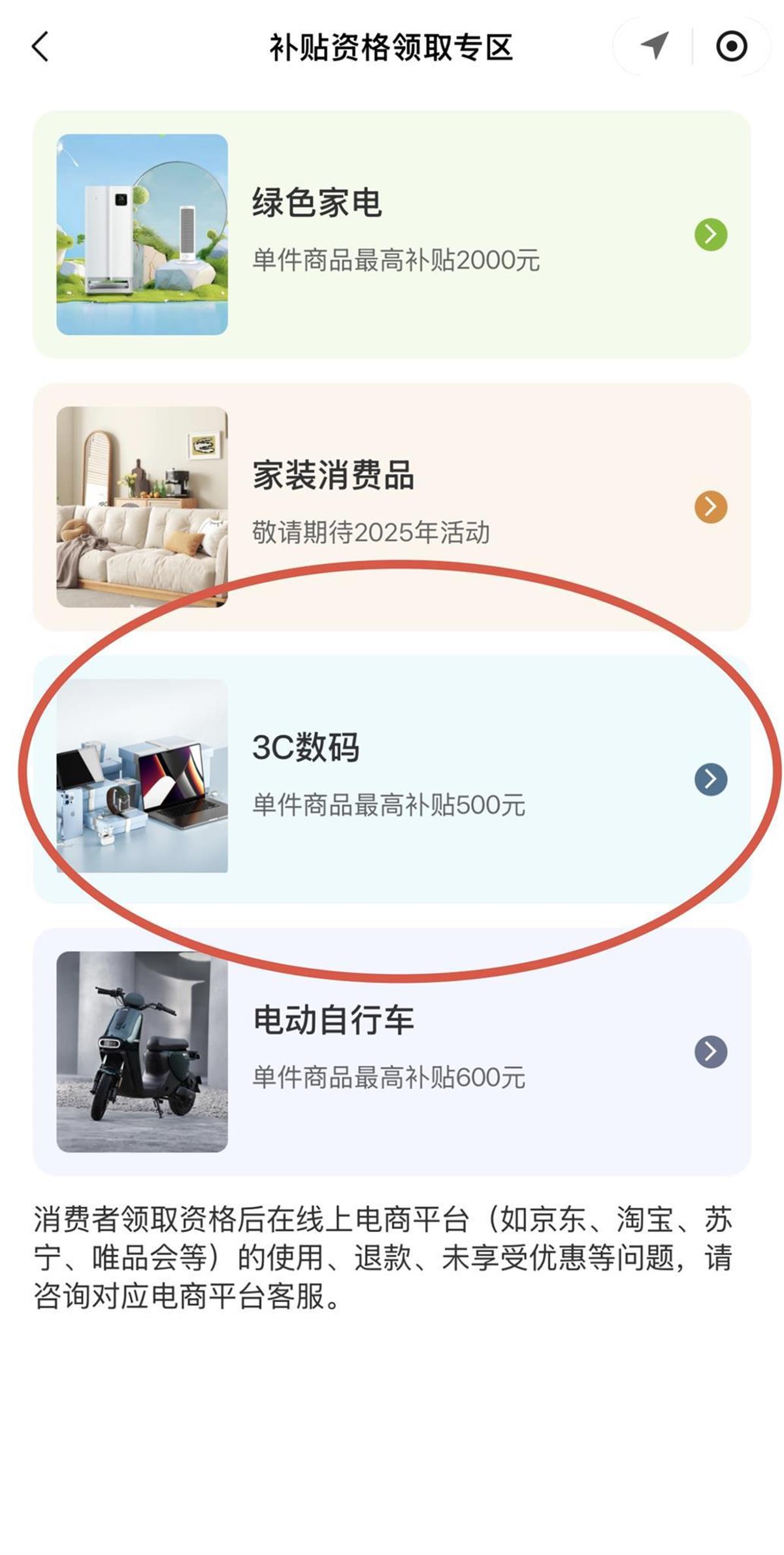Open the 电动自行车 subsidy card
Image resolution: width=784 pixels, height=1555 pixels.
coord(392,1052)
